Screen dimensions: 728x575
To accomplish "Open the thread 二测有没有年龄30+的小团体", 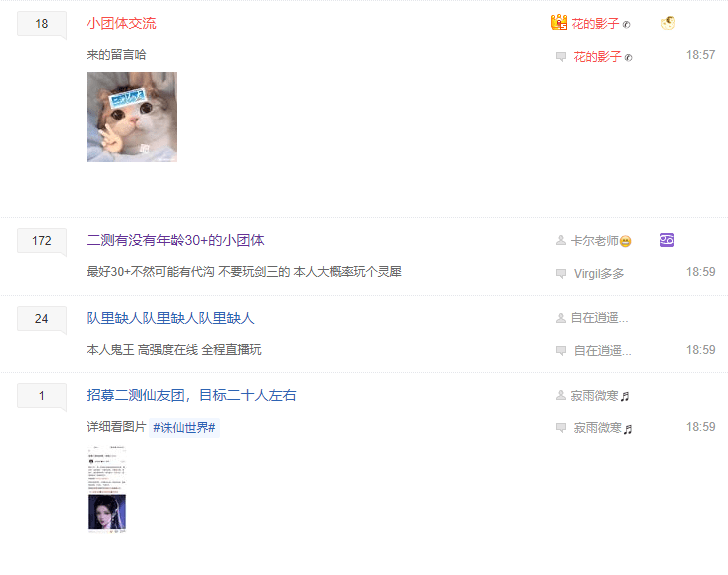I will point(176,240).
